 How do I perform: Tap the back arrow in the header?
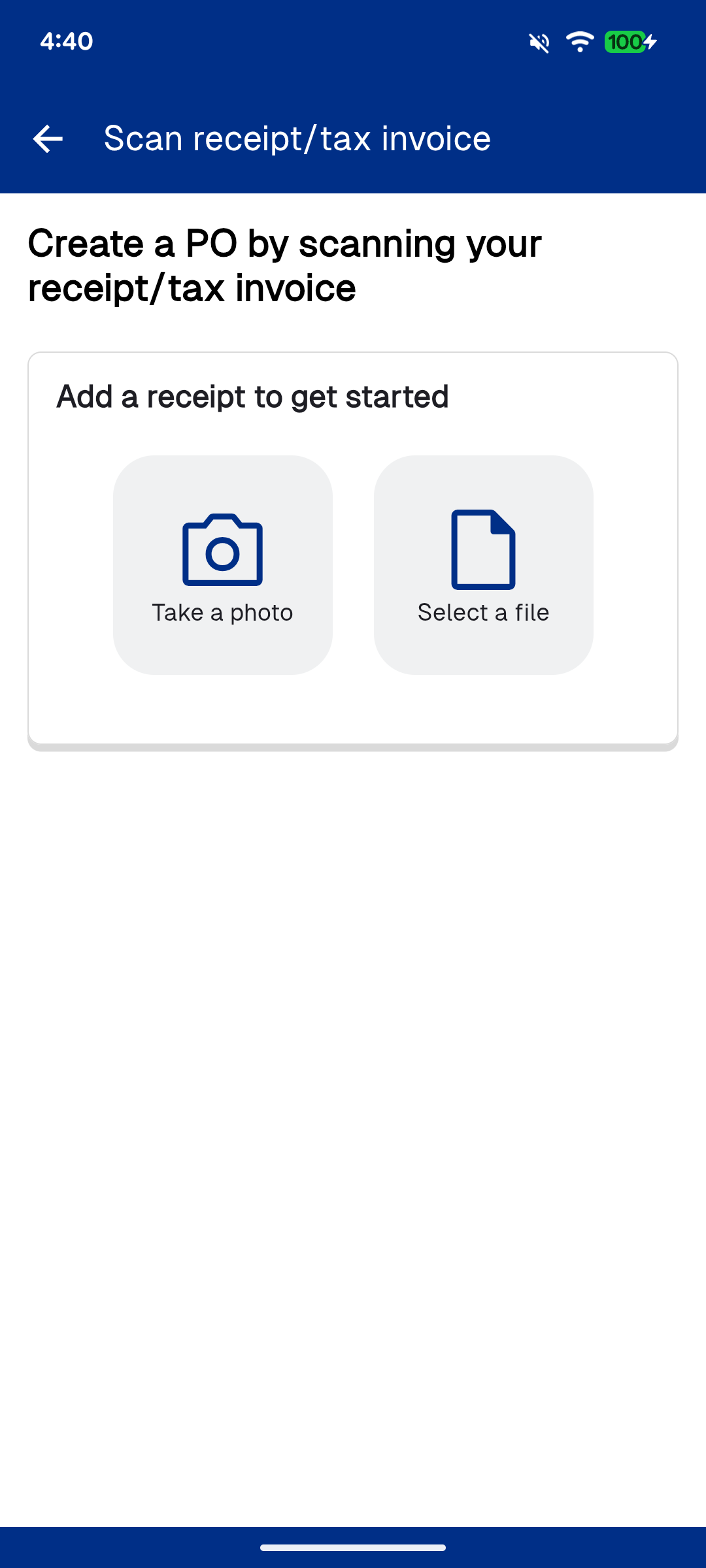(x=48, y=139)
